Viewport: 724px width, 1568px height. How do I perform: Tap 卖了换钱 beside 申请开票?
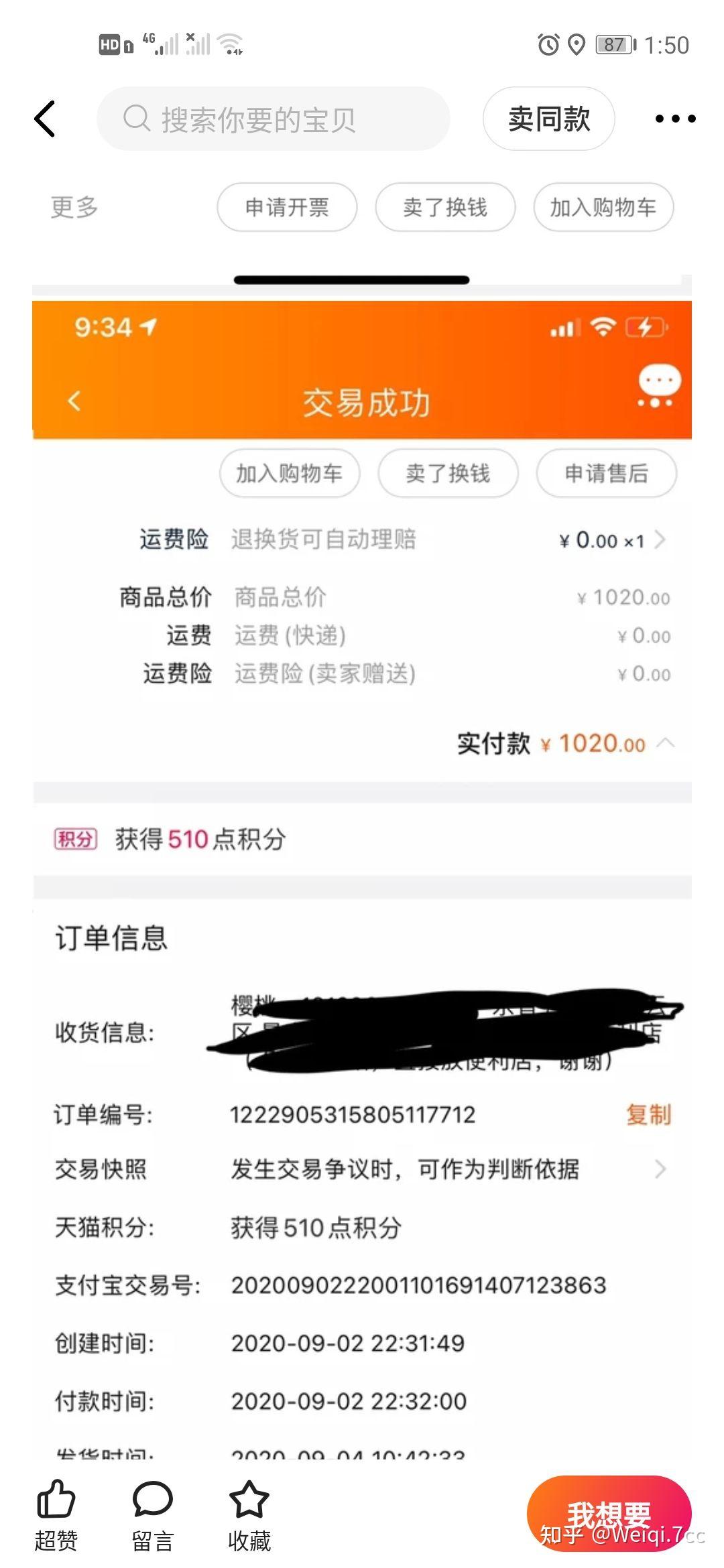pos(445,208)
